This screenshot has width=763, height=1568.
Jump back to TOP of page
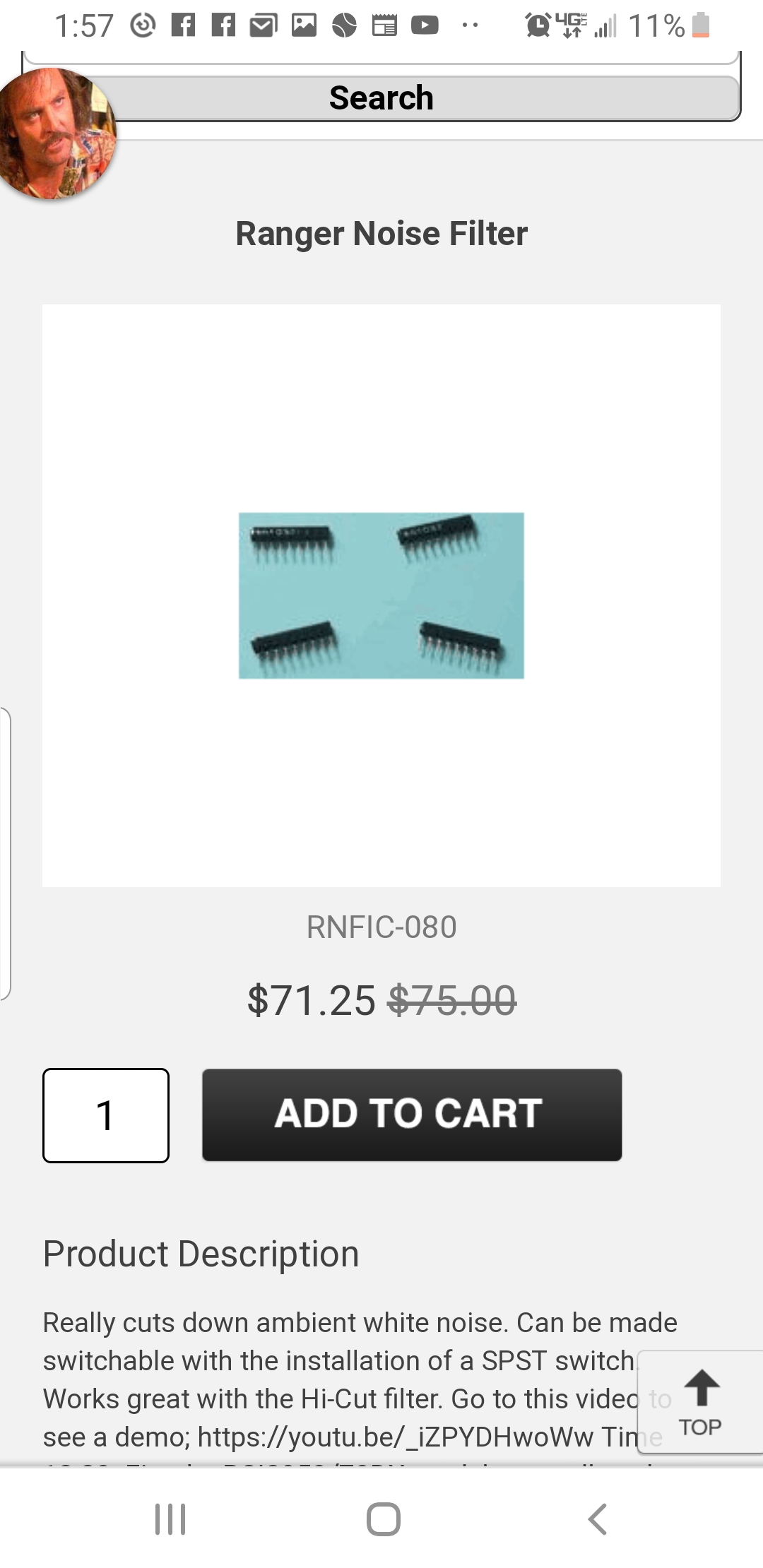click(x=700, y=1403)
